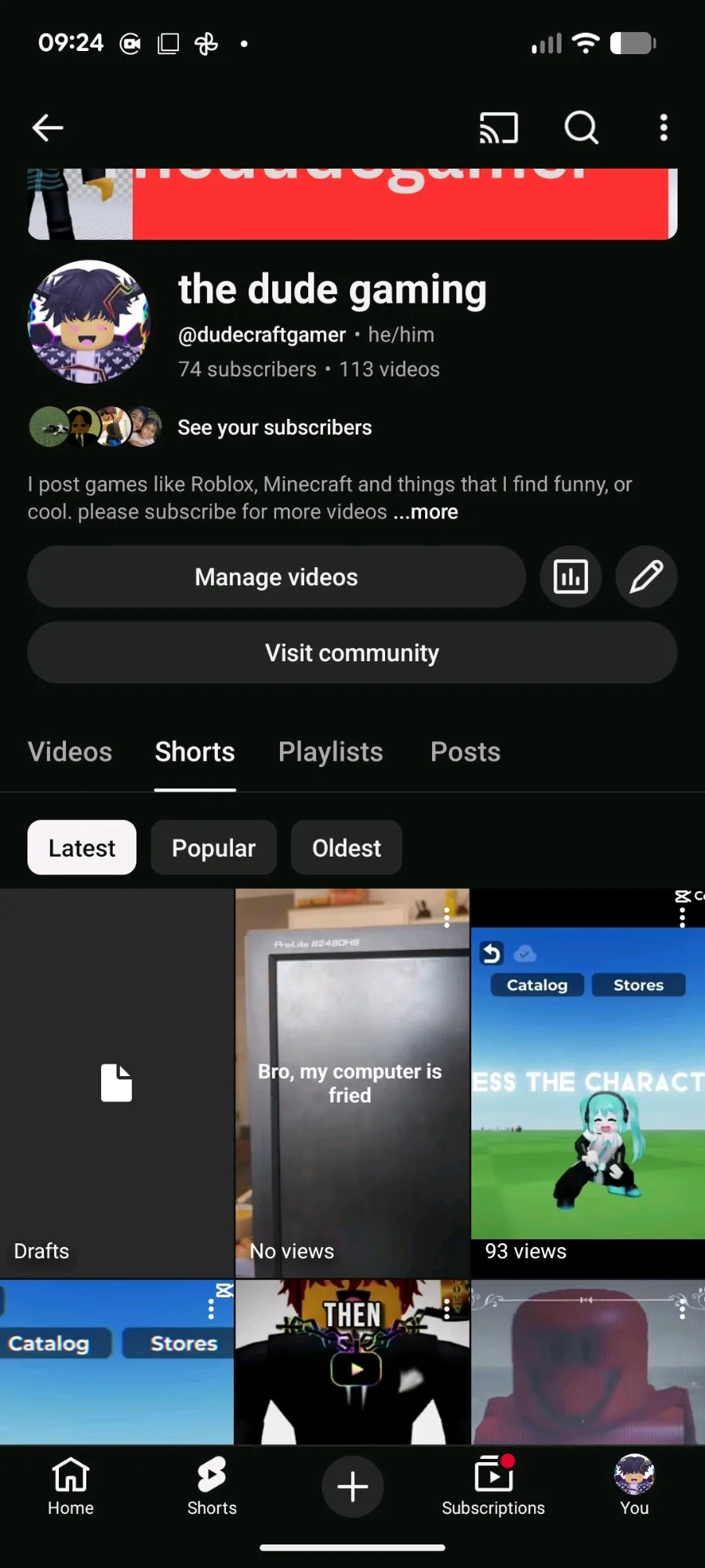Open Manage videos
The height and width of the screenshot is (1568, 705).
pos(276,577)
